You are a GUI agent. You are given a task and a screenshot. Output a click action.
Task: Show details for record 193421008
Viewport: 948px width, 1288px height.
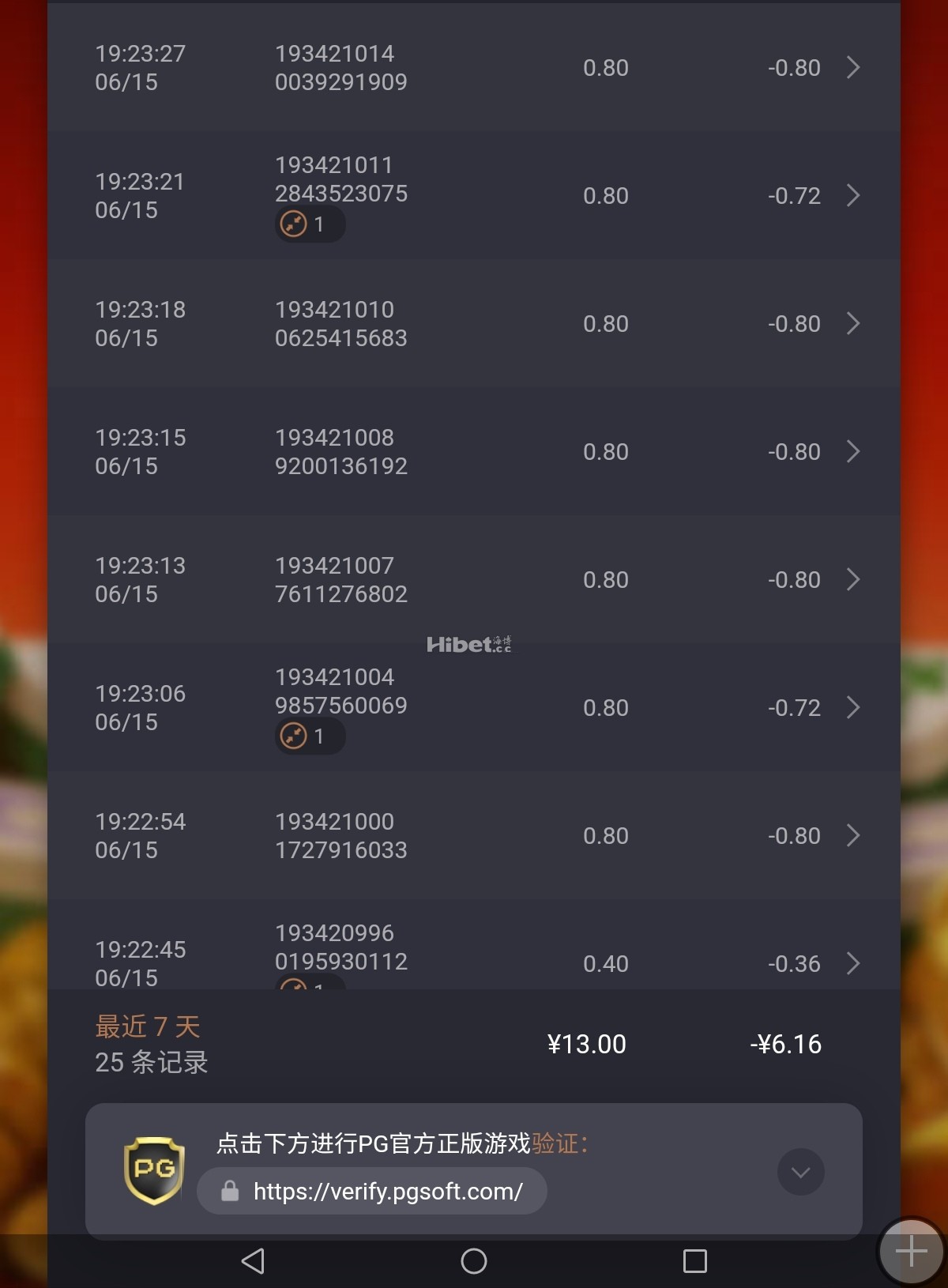(x=852, y=452)
